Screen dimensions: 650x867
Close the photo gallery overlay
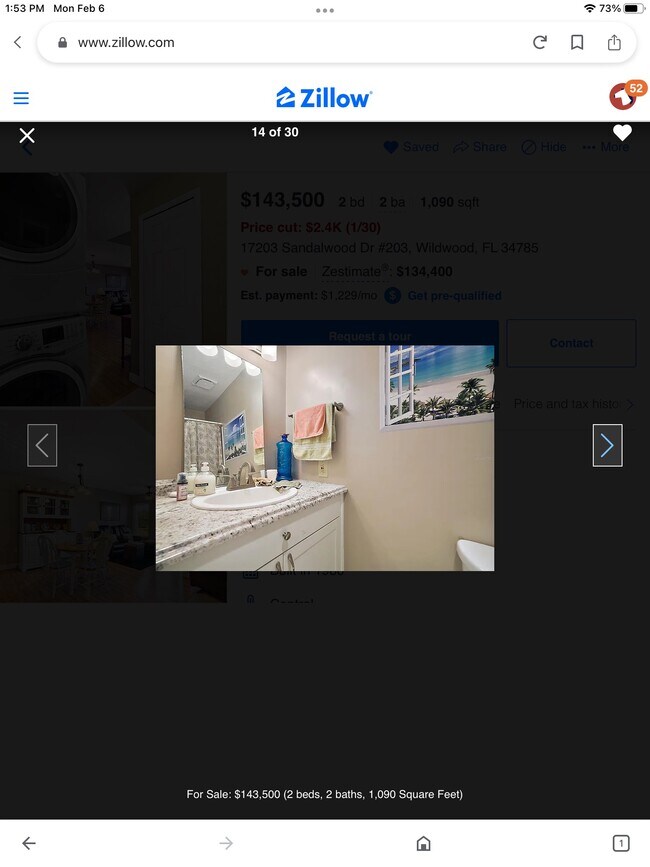(27, 135)
